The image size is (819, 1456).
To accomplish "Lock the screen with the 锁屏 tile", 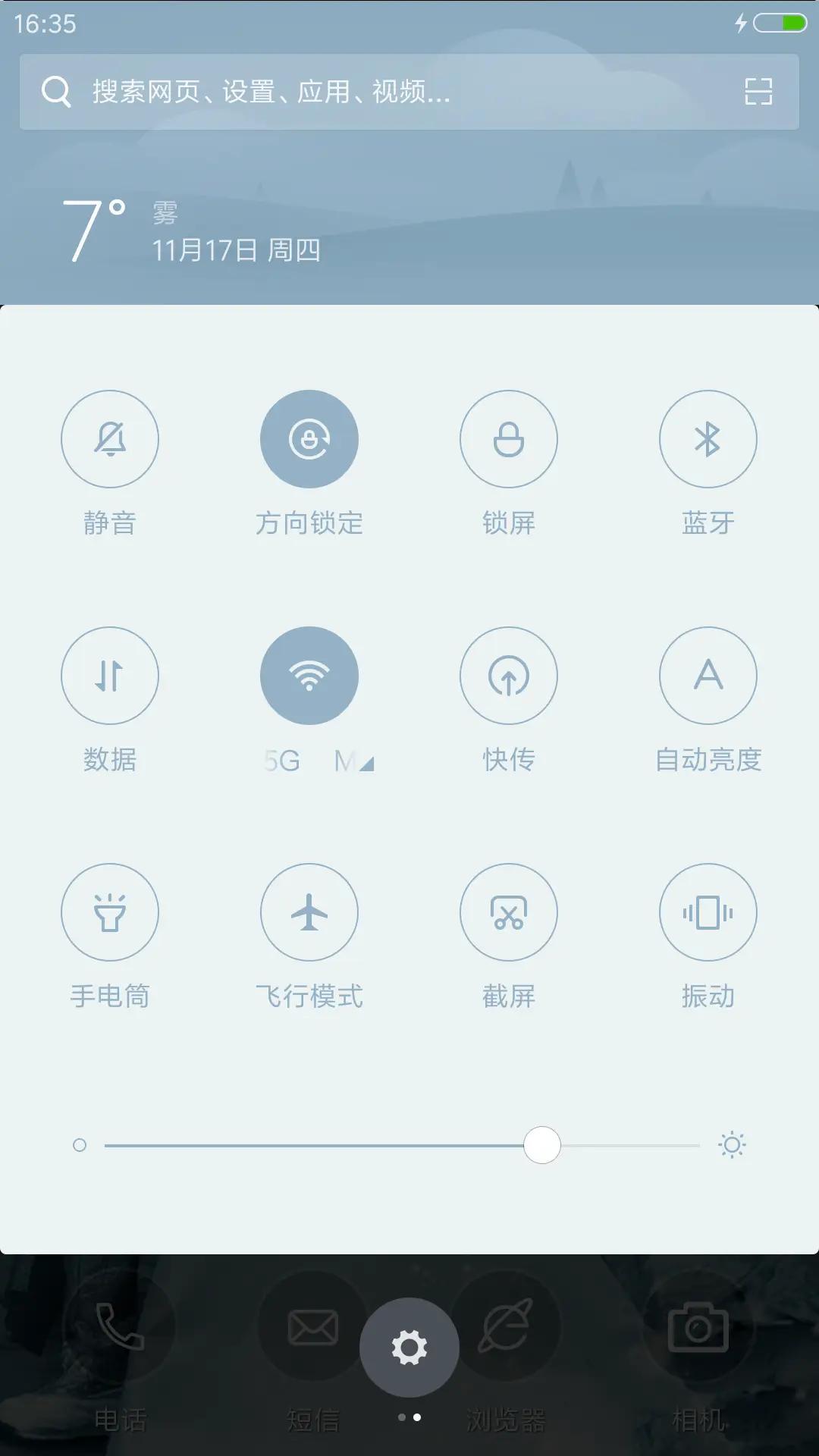I will click(x=508, y=438).
